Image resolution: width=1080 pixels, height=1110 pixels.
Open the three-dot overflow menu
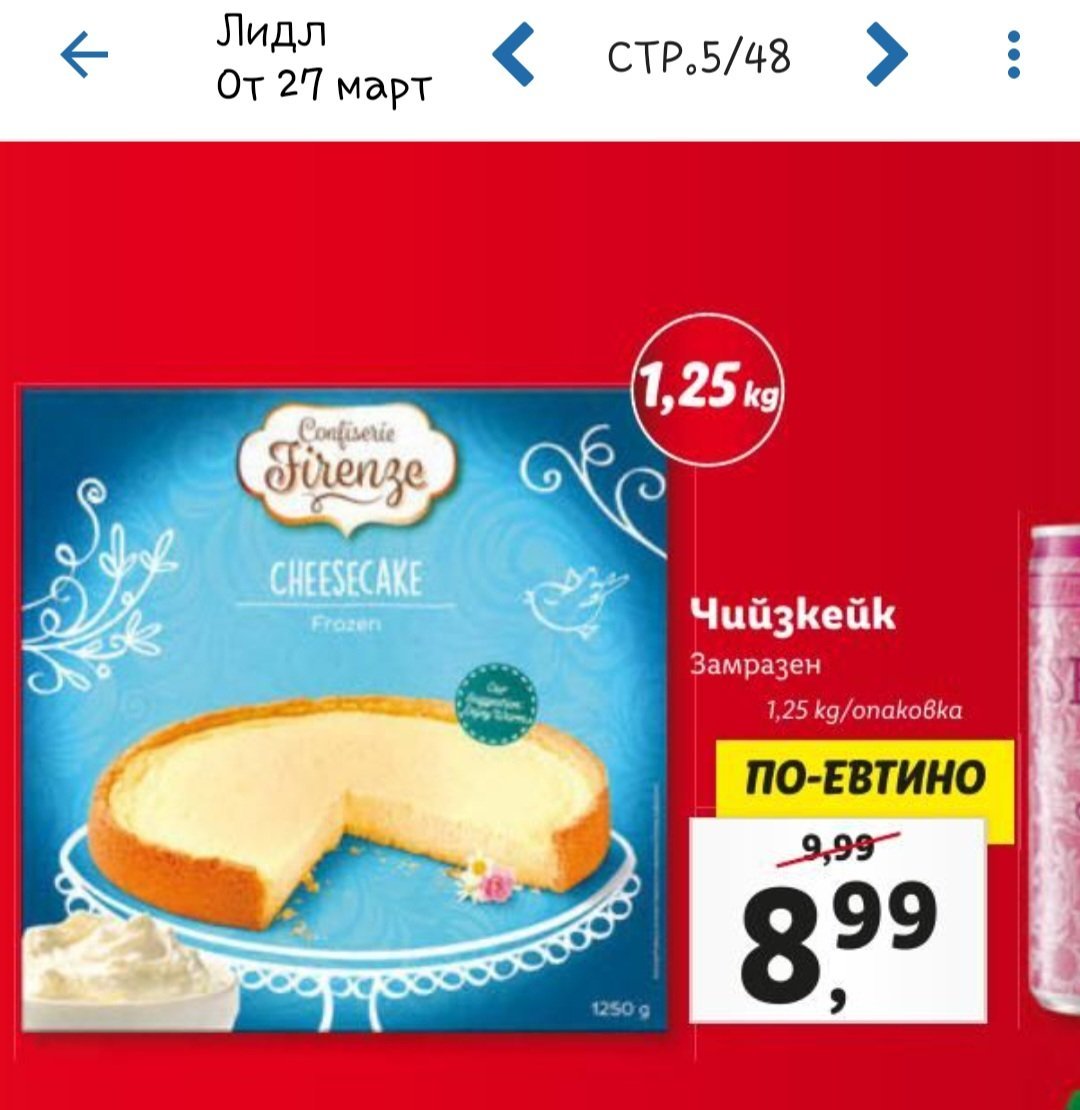click(x=1013, y=56)
